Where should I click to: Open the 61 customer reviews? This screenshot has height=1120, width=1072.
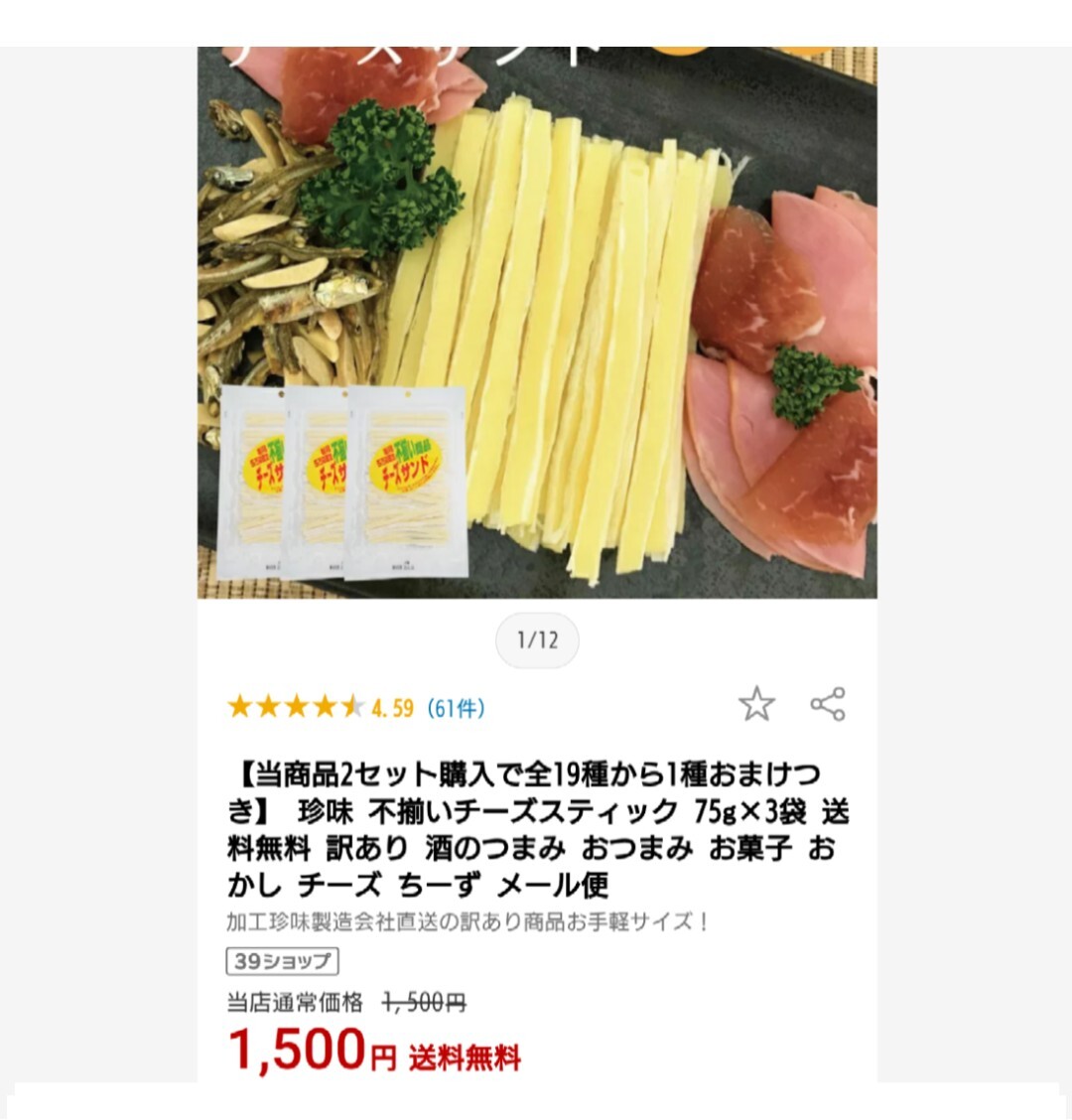(456, 708)
